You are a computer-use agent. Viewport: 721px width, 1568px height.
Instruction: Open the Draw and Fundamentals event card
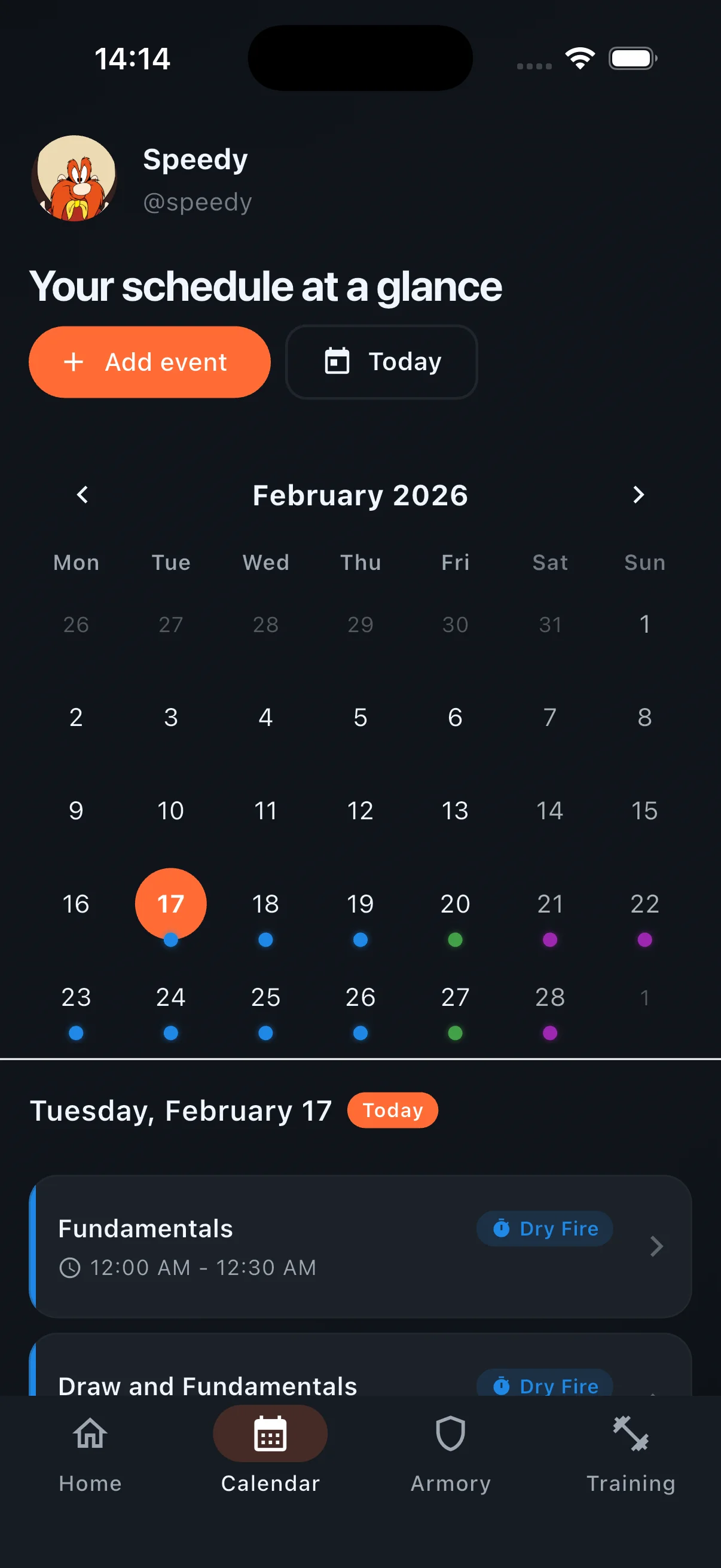(360, 1382)
